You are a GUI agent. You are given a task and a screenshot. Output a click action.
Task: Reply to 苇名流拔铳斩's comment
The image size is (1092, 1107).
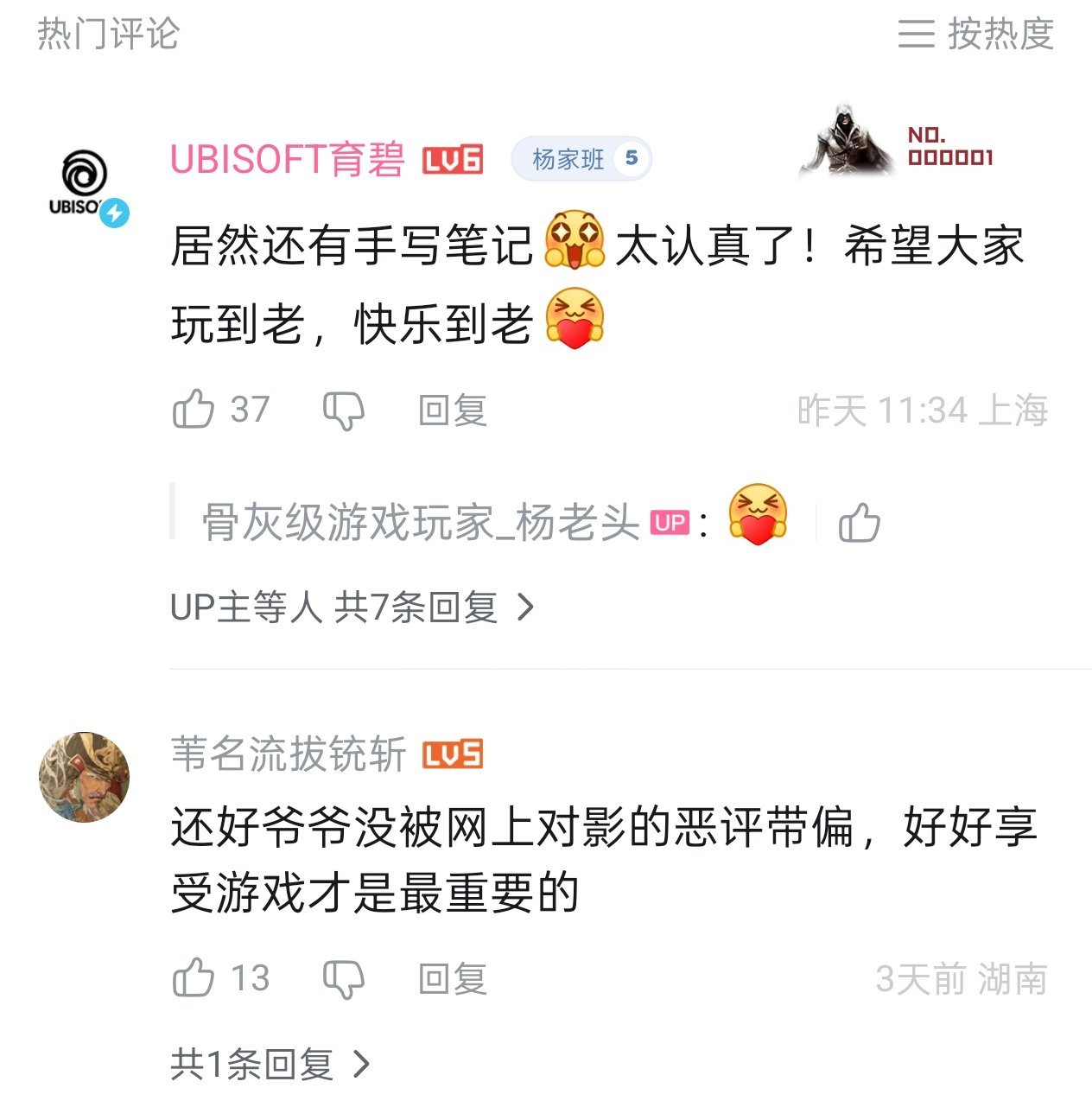point(452,978)
